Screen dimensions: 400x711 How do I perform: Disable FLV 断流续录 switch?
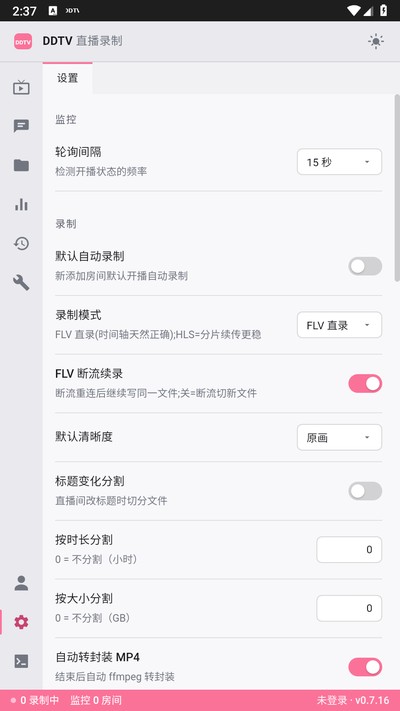pyautogui.click(x=365, y=384)
